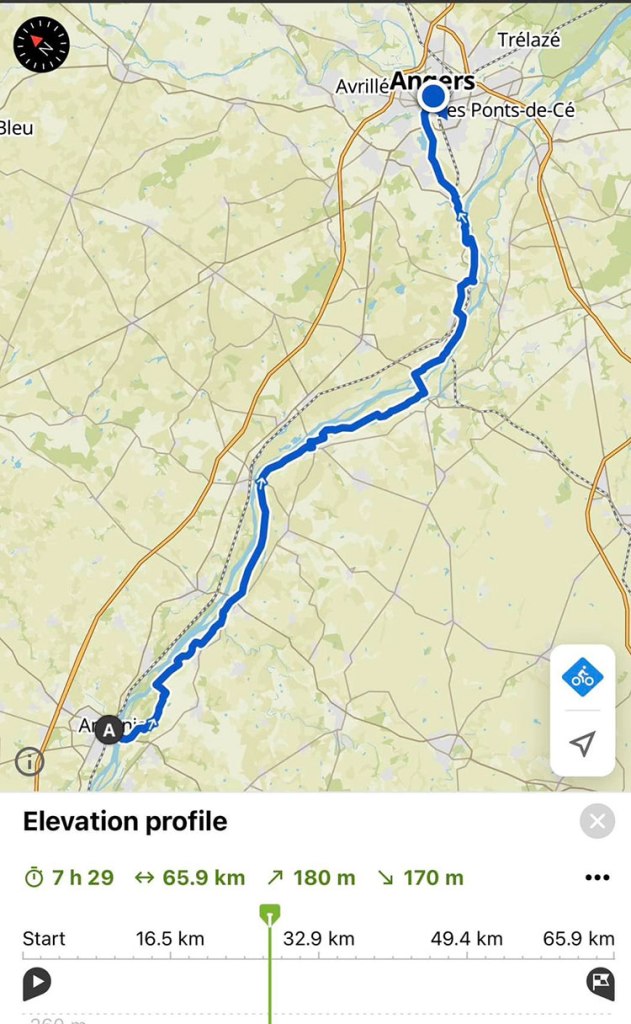Open the map info button
The width and height of the screenshot is (631, 1024).
point(29,762)
